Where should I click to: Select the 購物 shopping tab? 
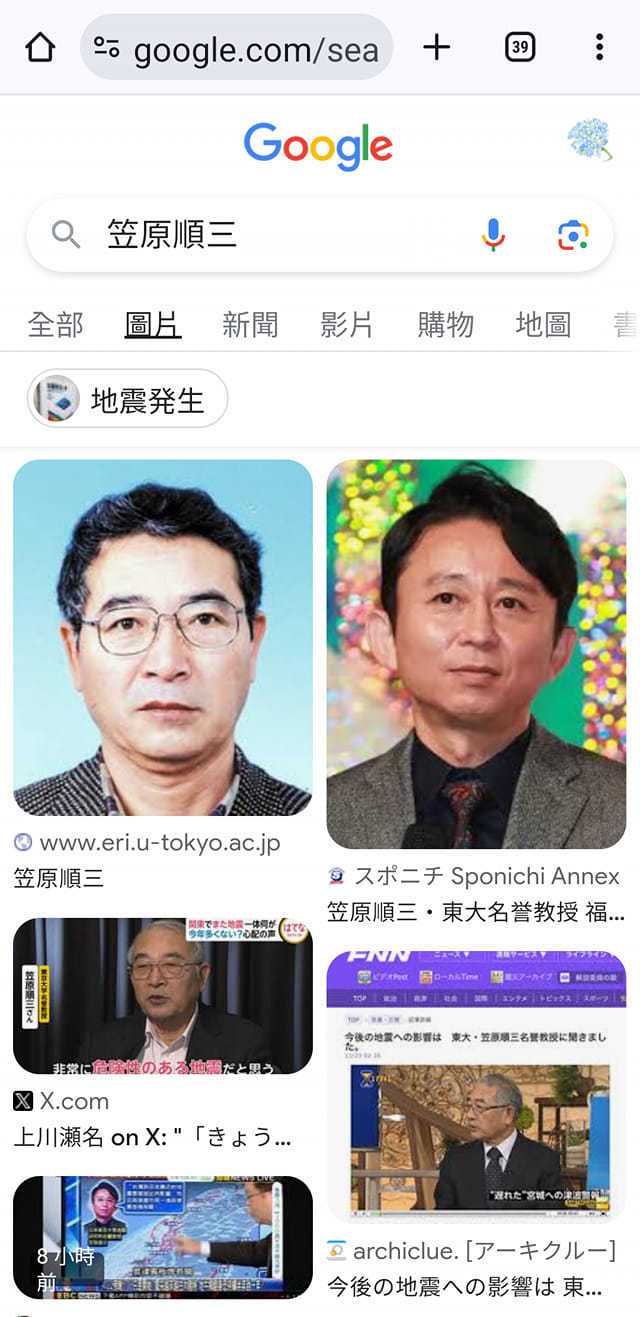click(445, 324)
